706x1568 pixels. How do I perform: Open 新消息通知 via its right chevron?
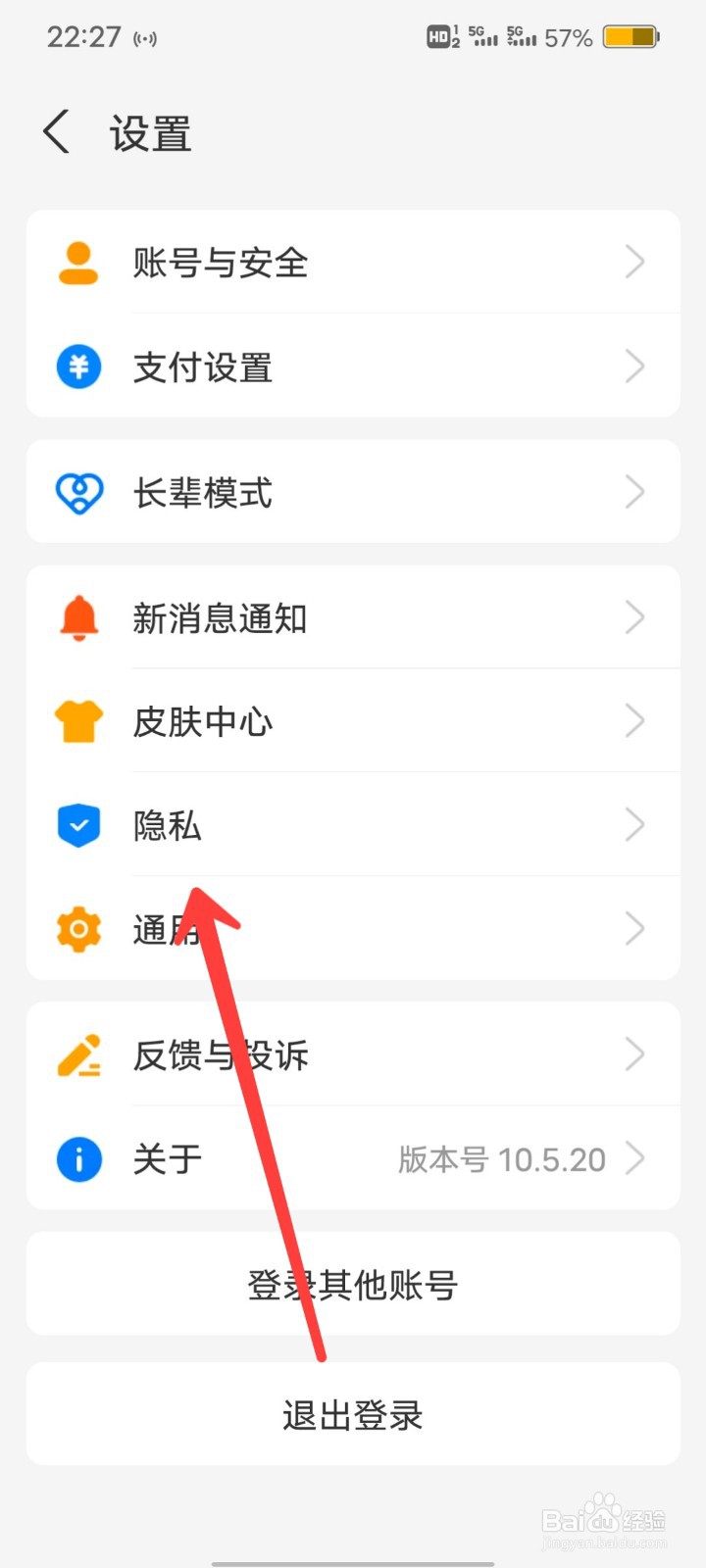635,617
